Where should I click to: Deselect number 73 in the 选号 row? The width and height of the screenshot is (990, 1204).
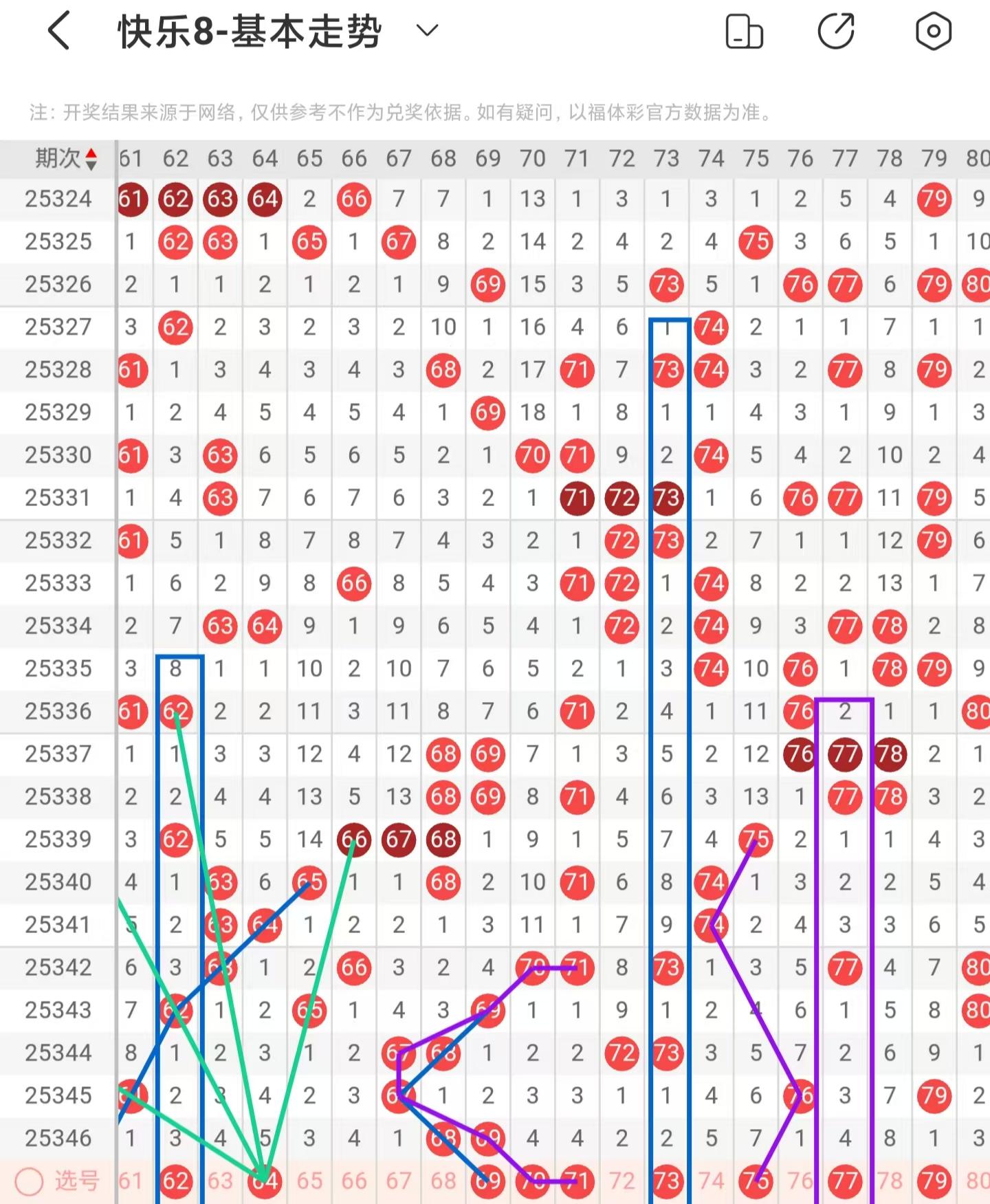tap(666, 1181)
